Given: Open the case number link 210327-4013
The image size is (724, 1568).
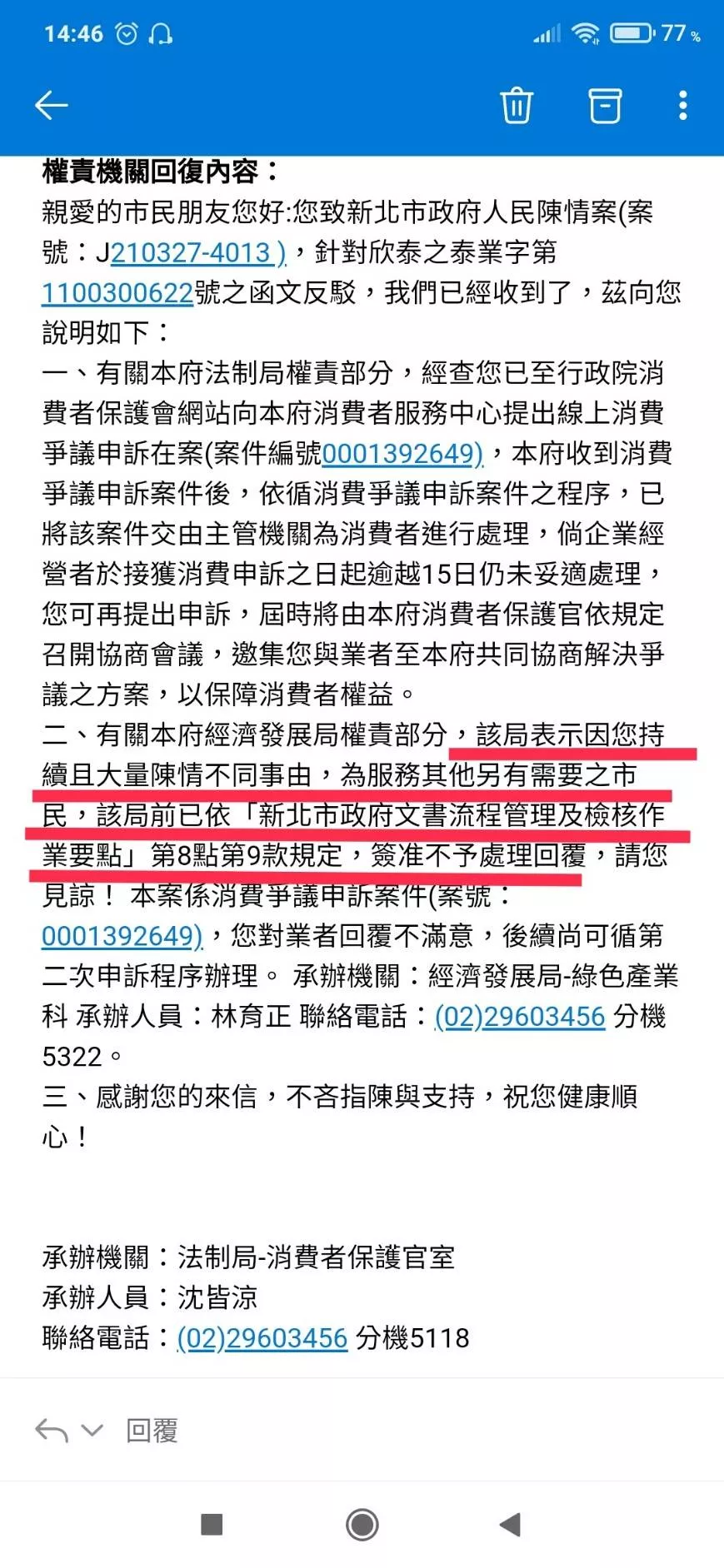Looking at the screenshot, I should click(x=198, y=252).
